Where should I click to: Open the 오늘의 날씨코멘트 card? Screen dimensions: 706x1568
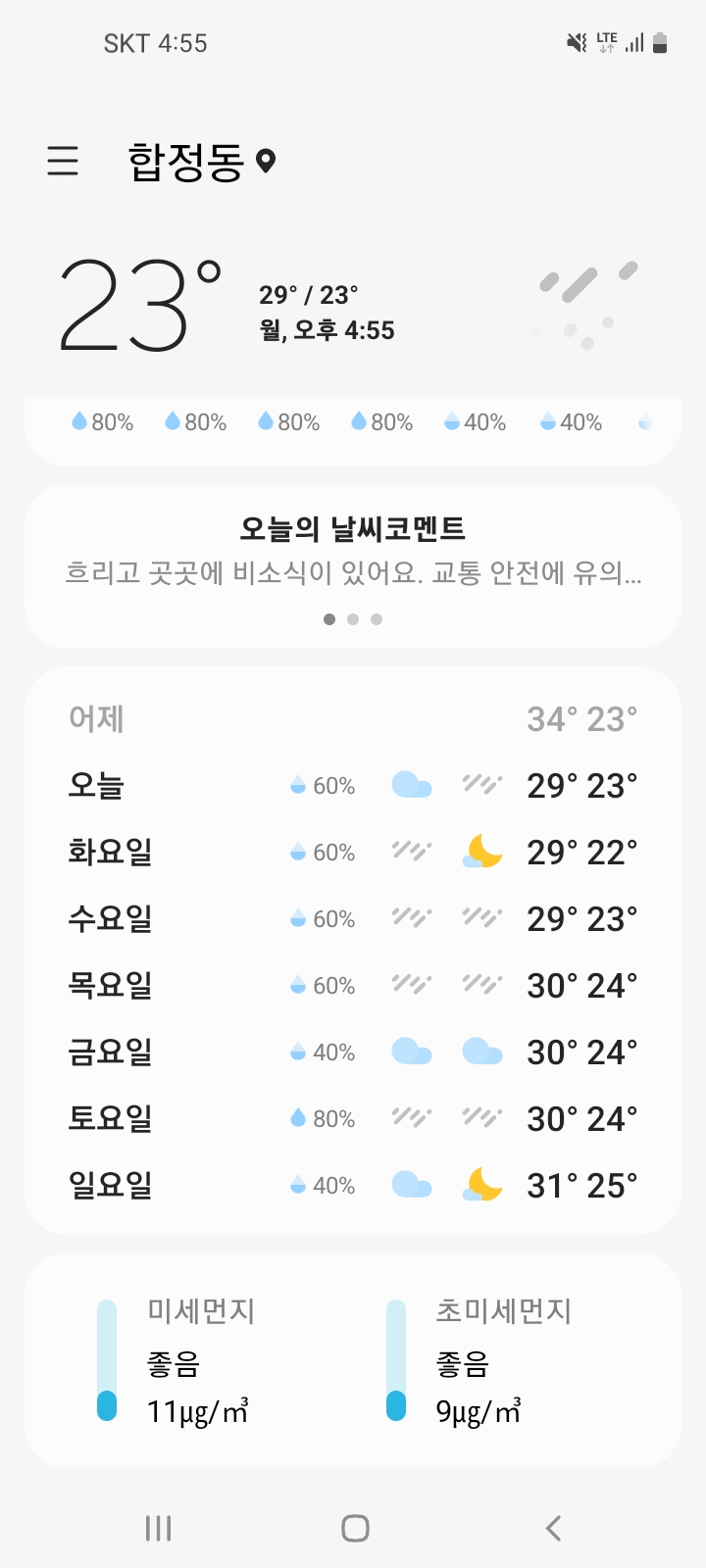[x=353, y=566]
